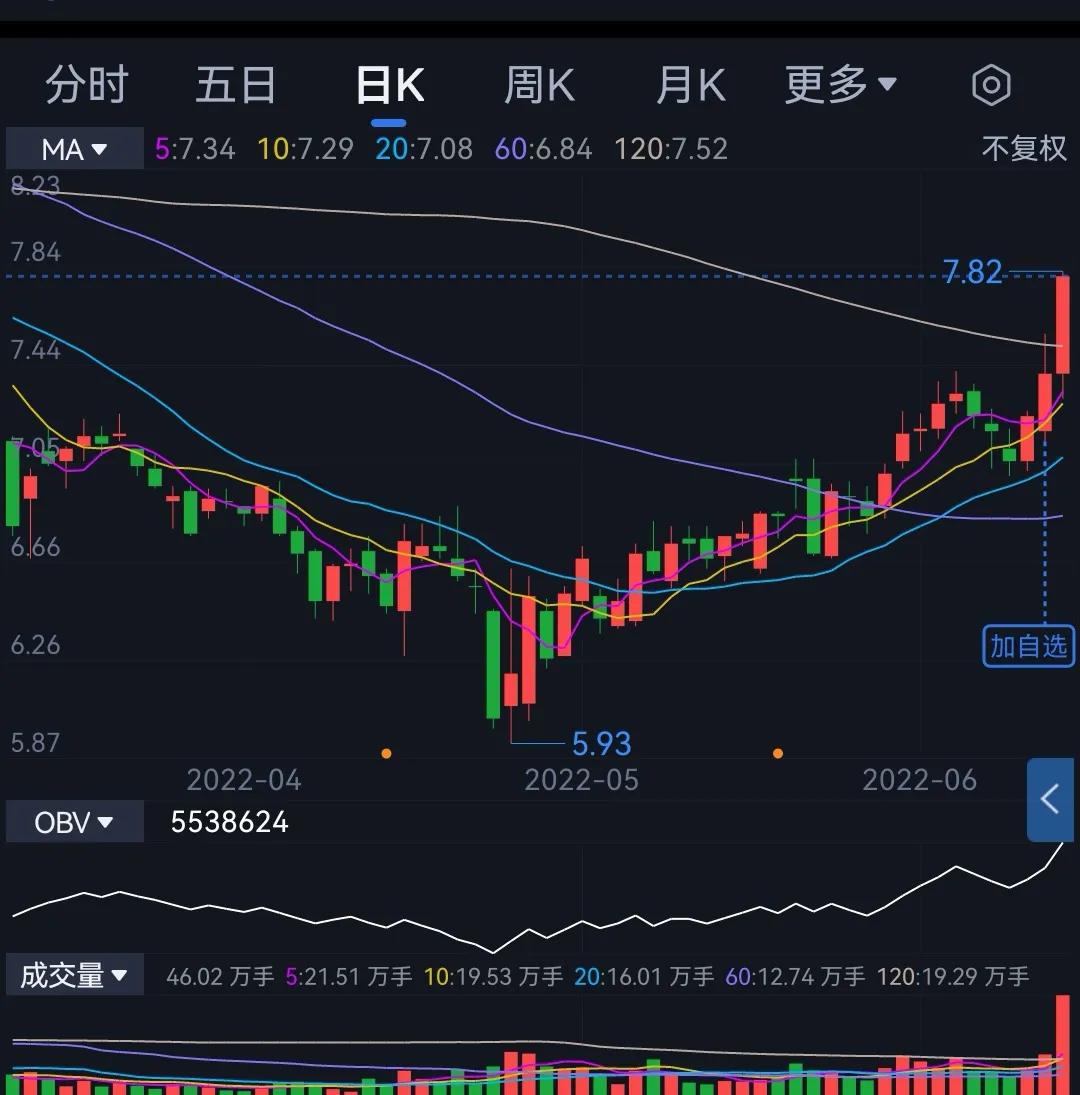Open the MA indicator dropdown

click(74, 149)
